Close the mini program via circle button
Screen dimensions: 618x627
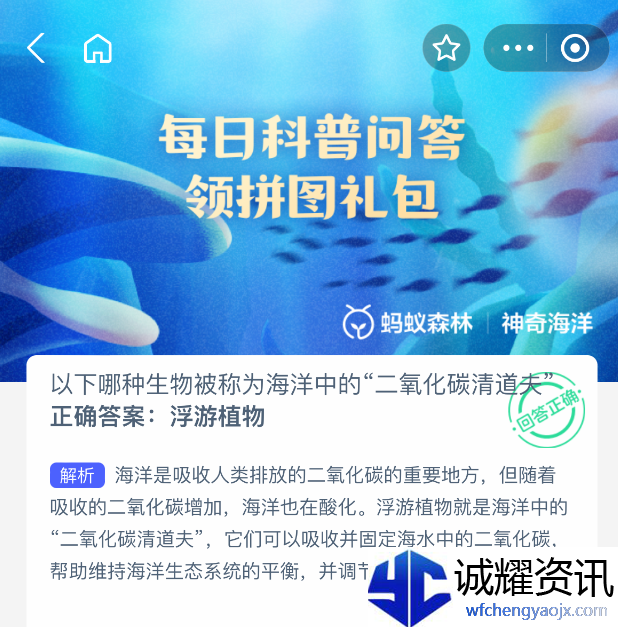[575, 48]
